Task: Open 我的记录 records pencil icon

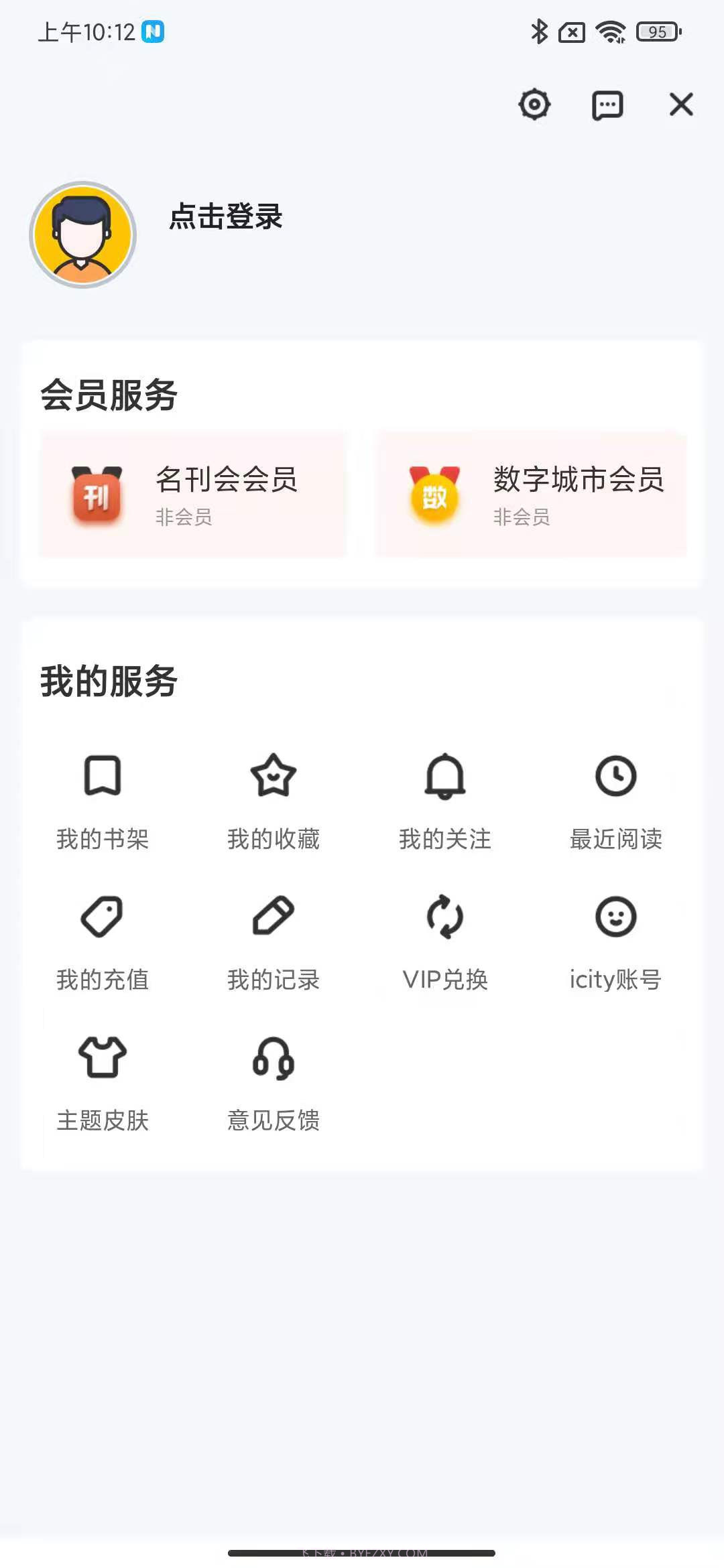Action: click(274, 917)
